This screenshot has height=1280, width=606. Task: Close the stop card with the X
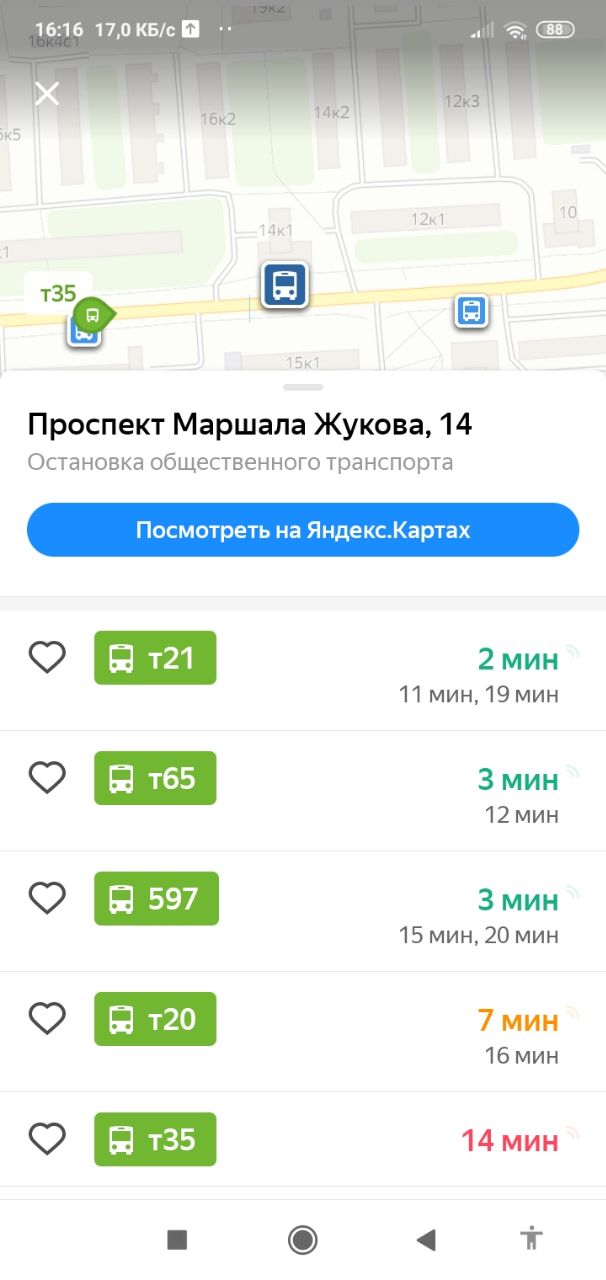click(47, 93)
